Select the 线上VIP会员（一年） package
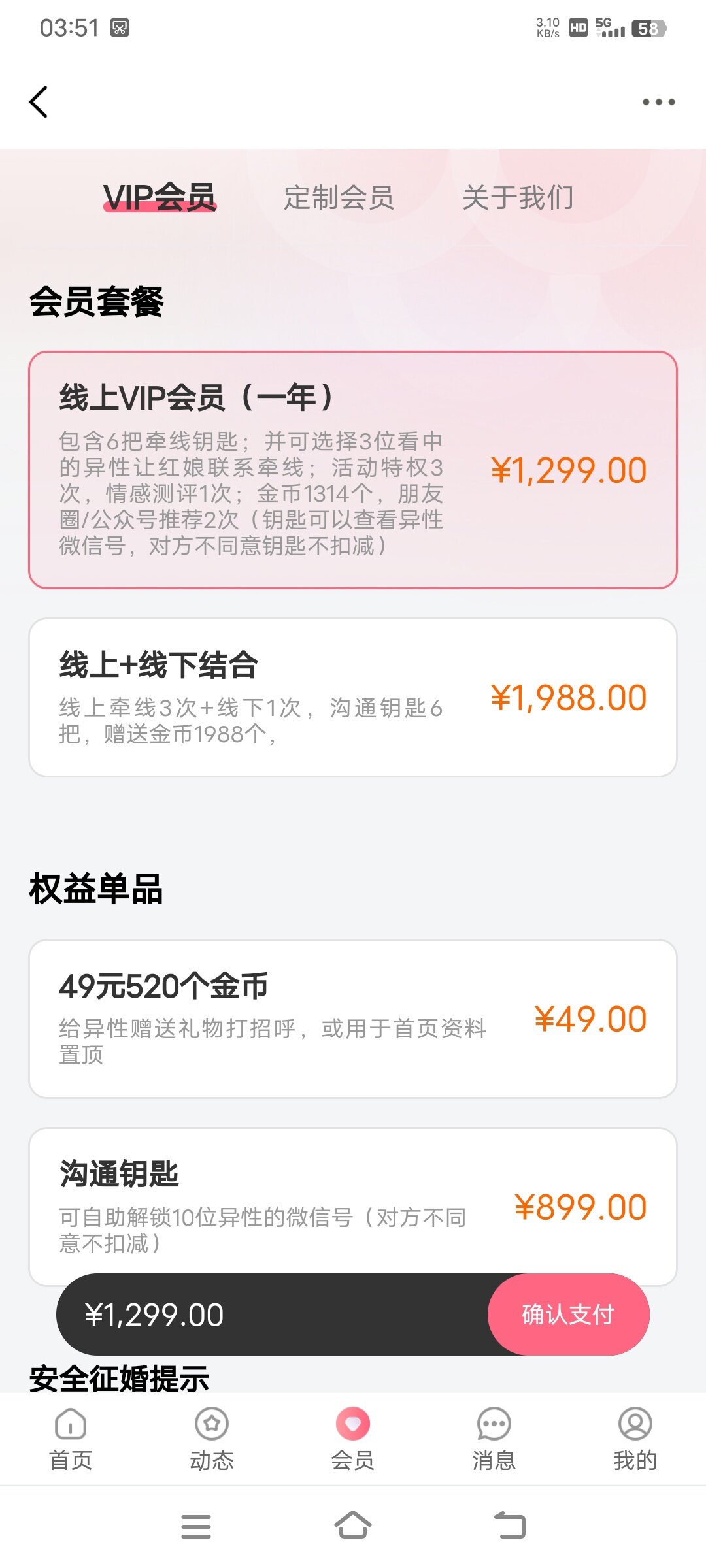Image resolution: width=706 pixels, height=1568 pixels. (x=353, y=470)
